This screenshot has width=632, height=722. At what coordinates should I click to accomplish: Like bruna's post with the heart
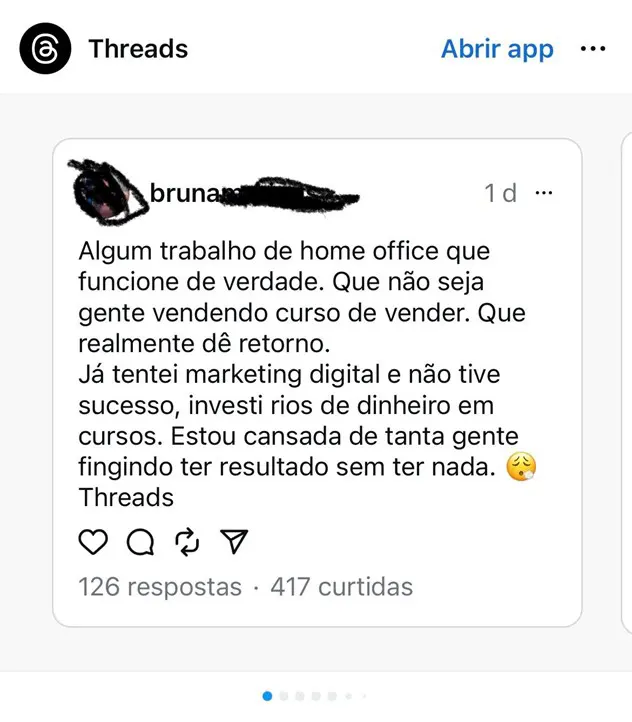pos(93,542)
